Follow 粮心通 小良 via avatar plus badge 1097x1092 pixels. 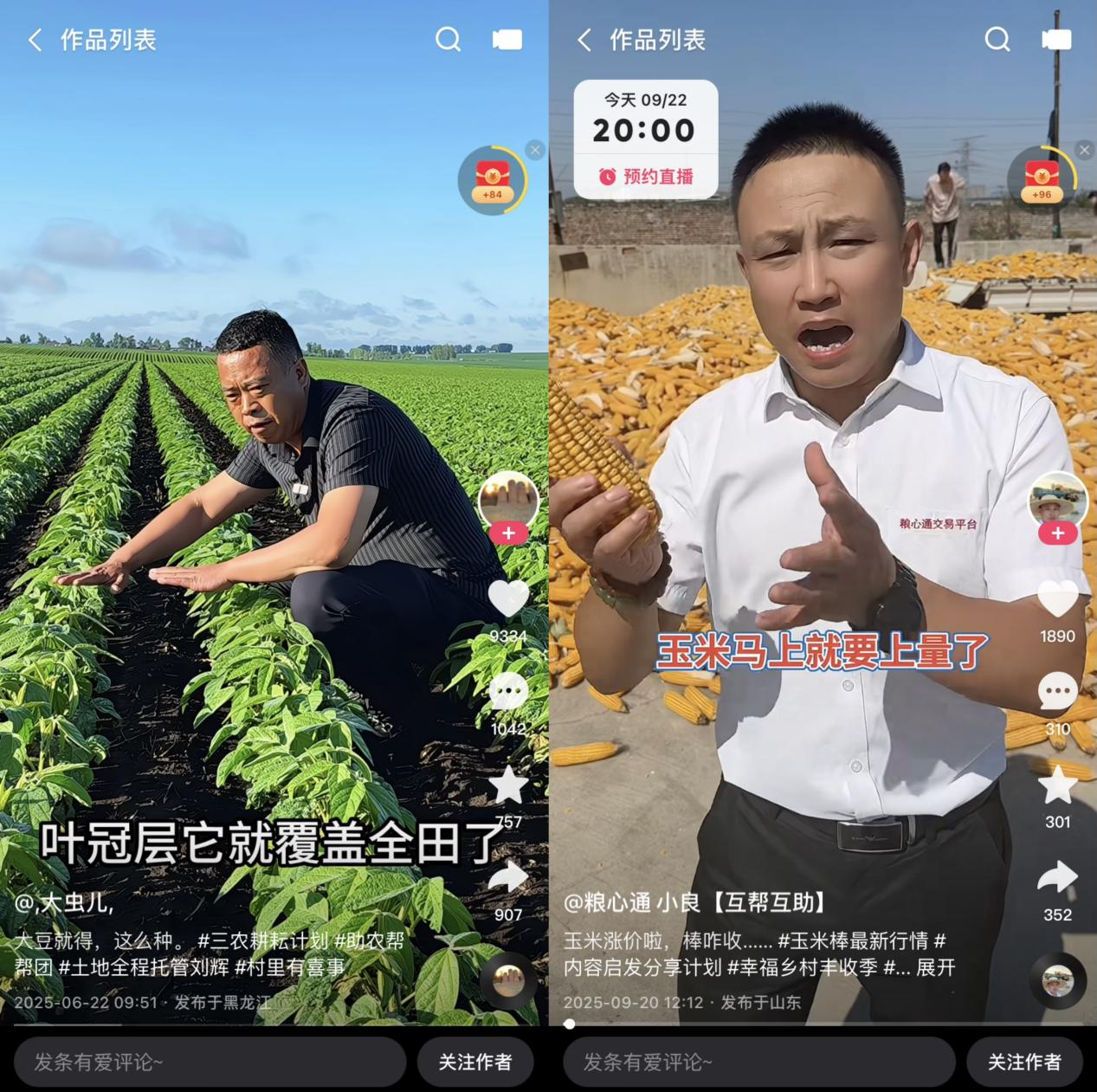(1057, 533)
